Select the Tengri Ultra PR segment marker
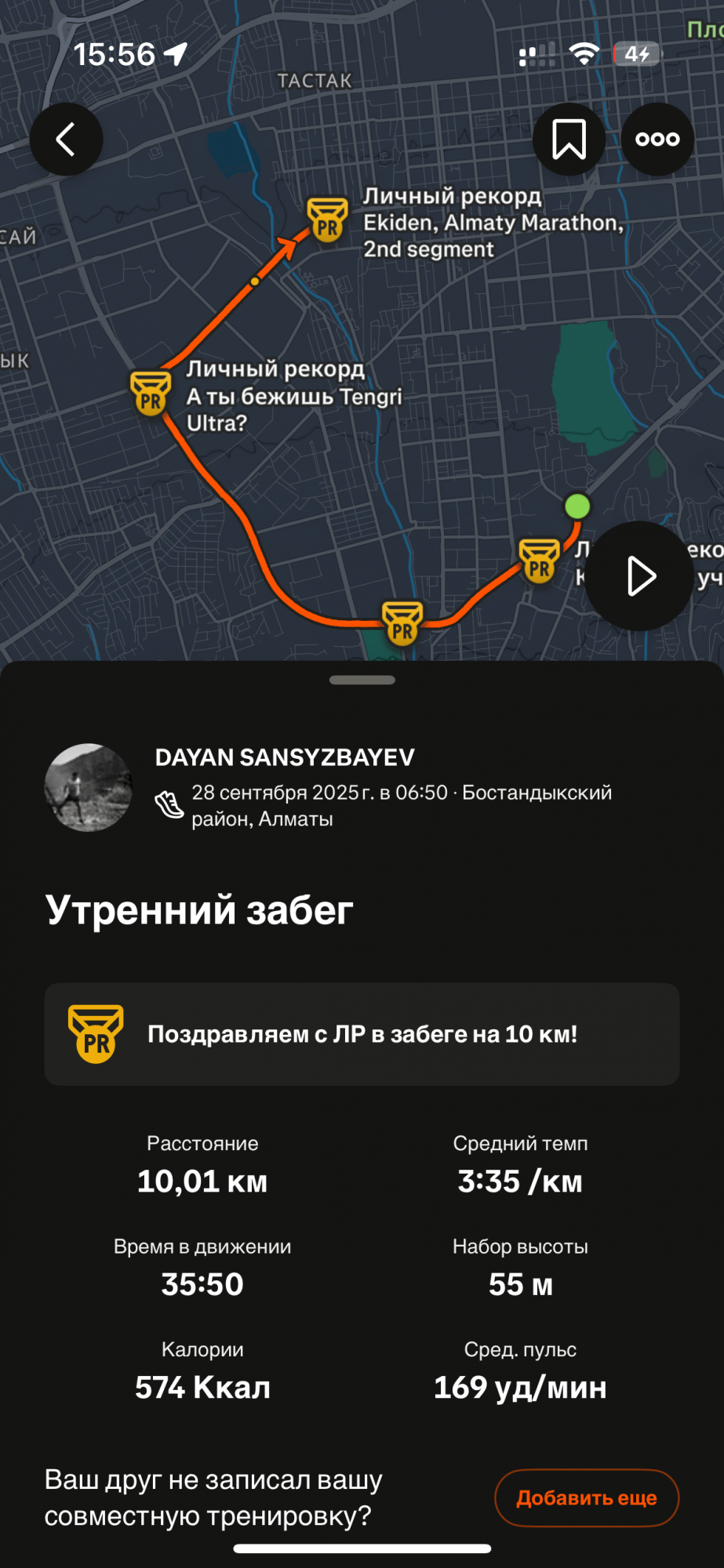Image resolution: width=724 pixels, height=1568 pixels. coord(151,393)
